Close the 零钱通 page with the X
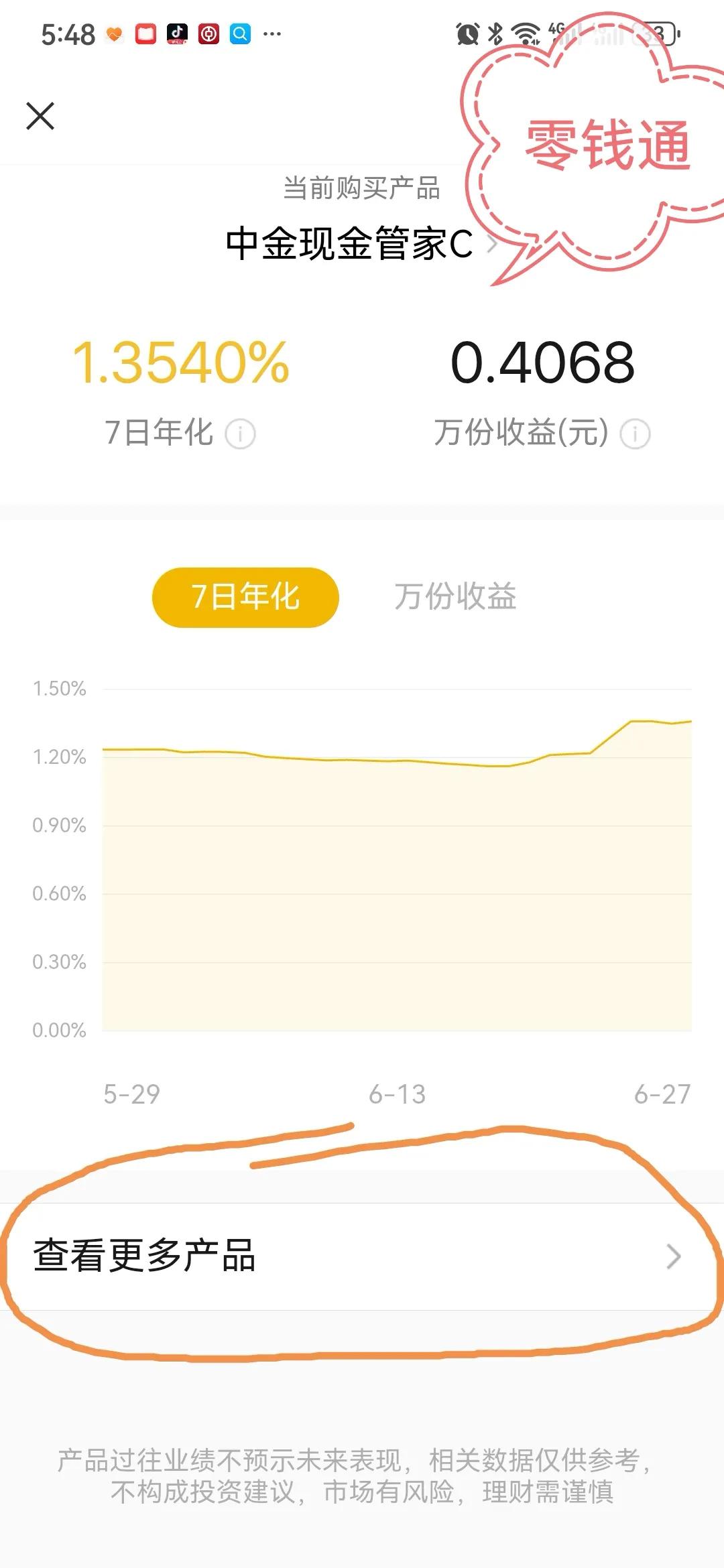 click(x=42, y=115)
